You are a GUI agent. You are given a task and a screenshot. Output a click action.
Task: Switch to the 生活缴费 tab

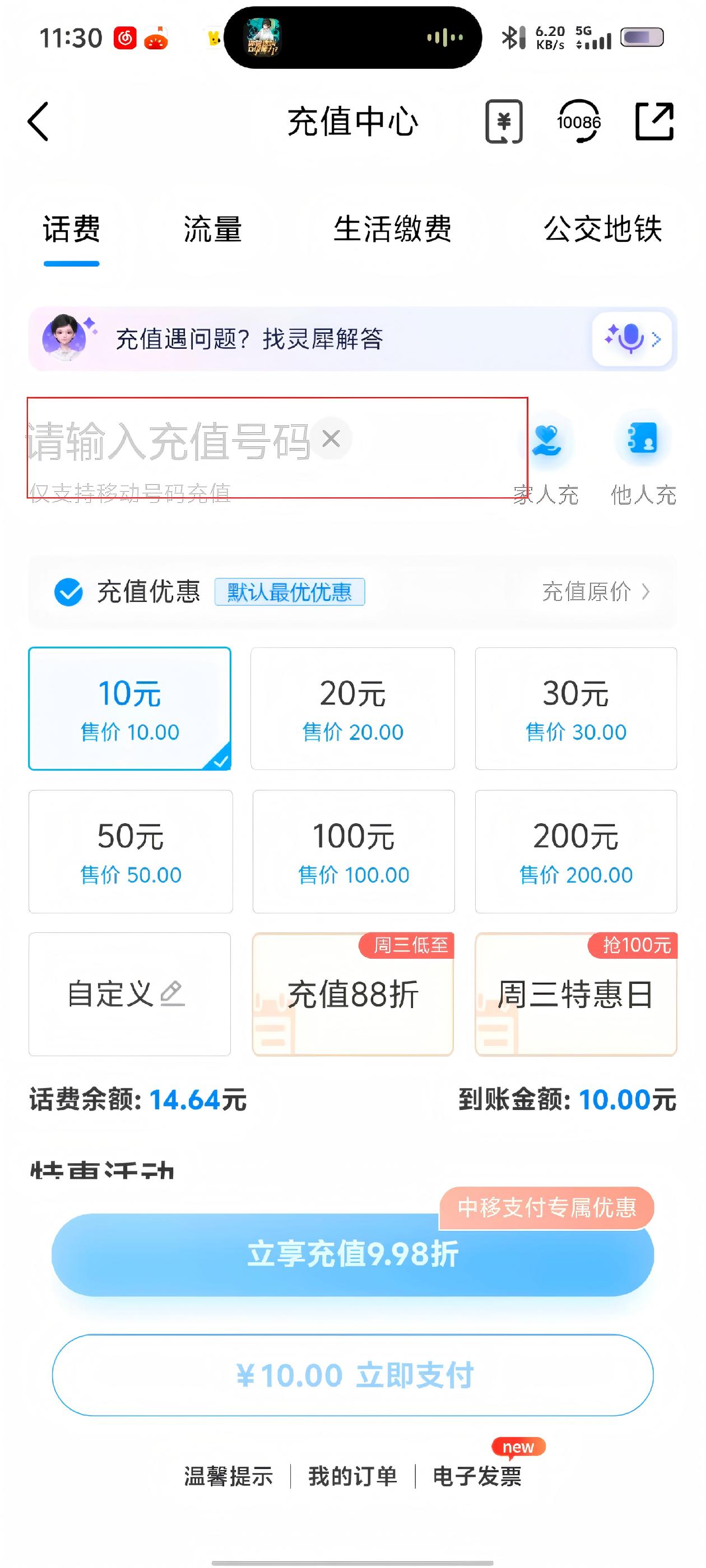pyautogui.click(x=392, y=230)
